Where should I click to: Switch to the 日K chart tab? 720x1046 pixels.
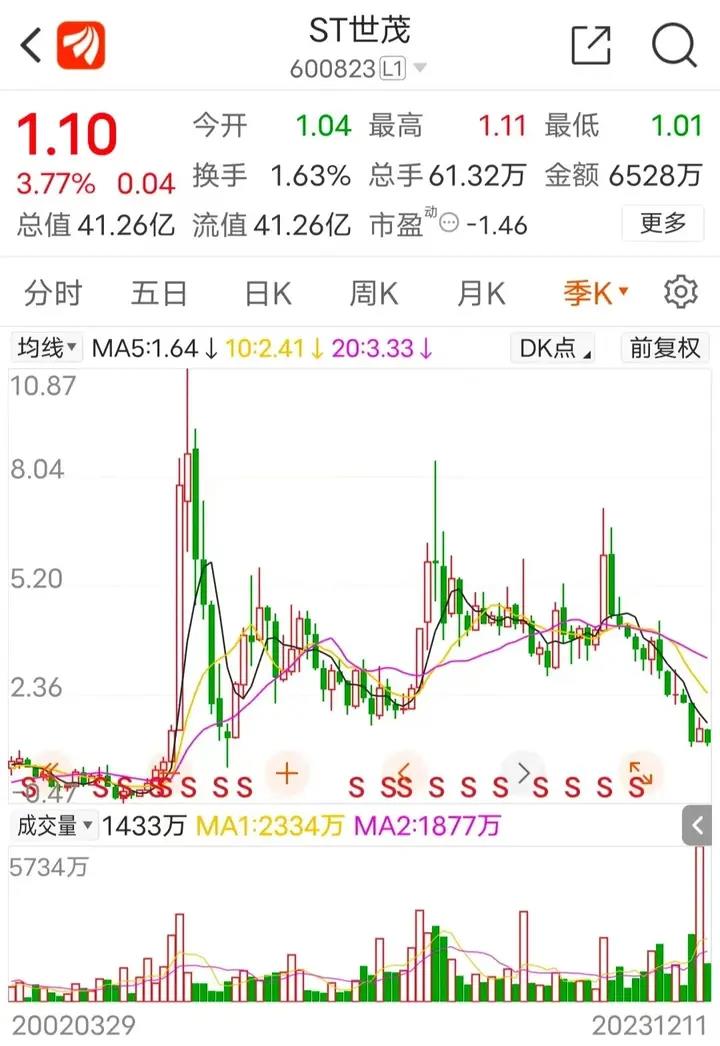268,293
